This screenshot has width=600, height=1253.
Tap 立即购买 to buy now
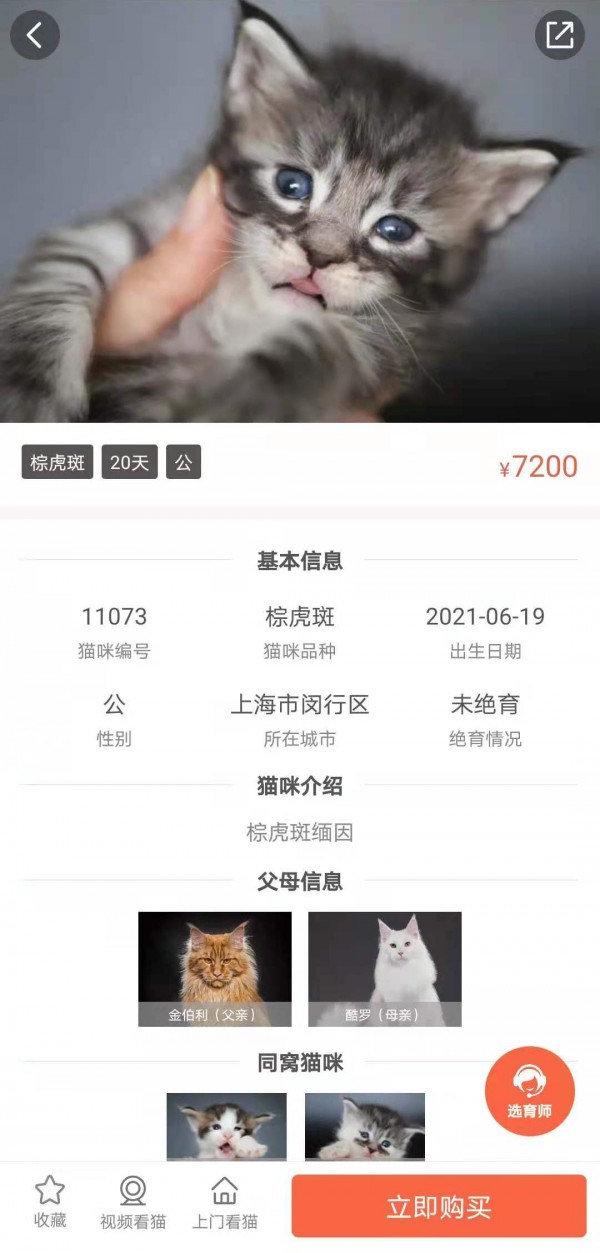(x=439, y=1206)
